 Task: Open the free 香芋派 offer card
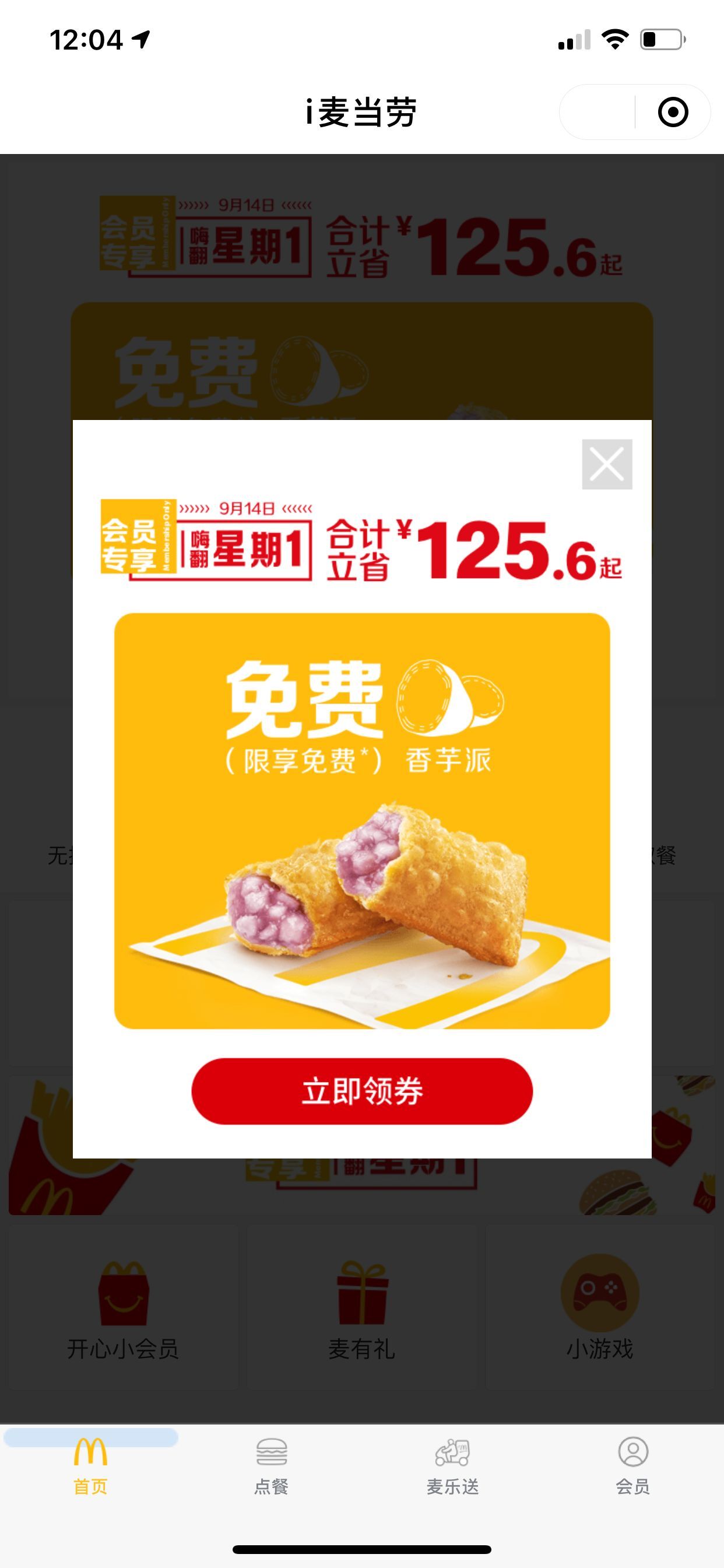point(362,821)
